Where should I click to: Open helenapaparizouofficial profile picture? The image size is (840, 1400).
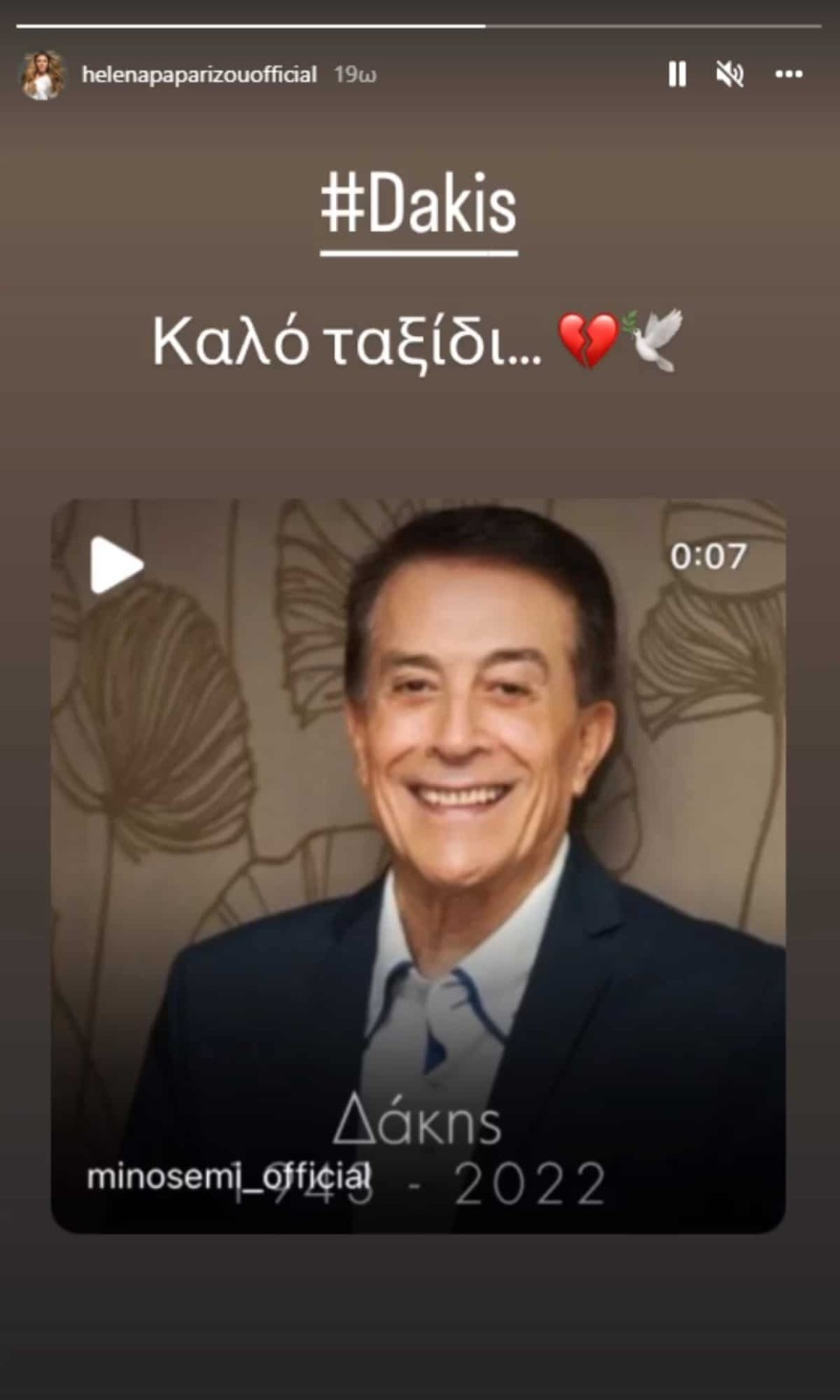43,75
